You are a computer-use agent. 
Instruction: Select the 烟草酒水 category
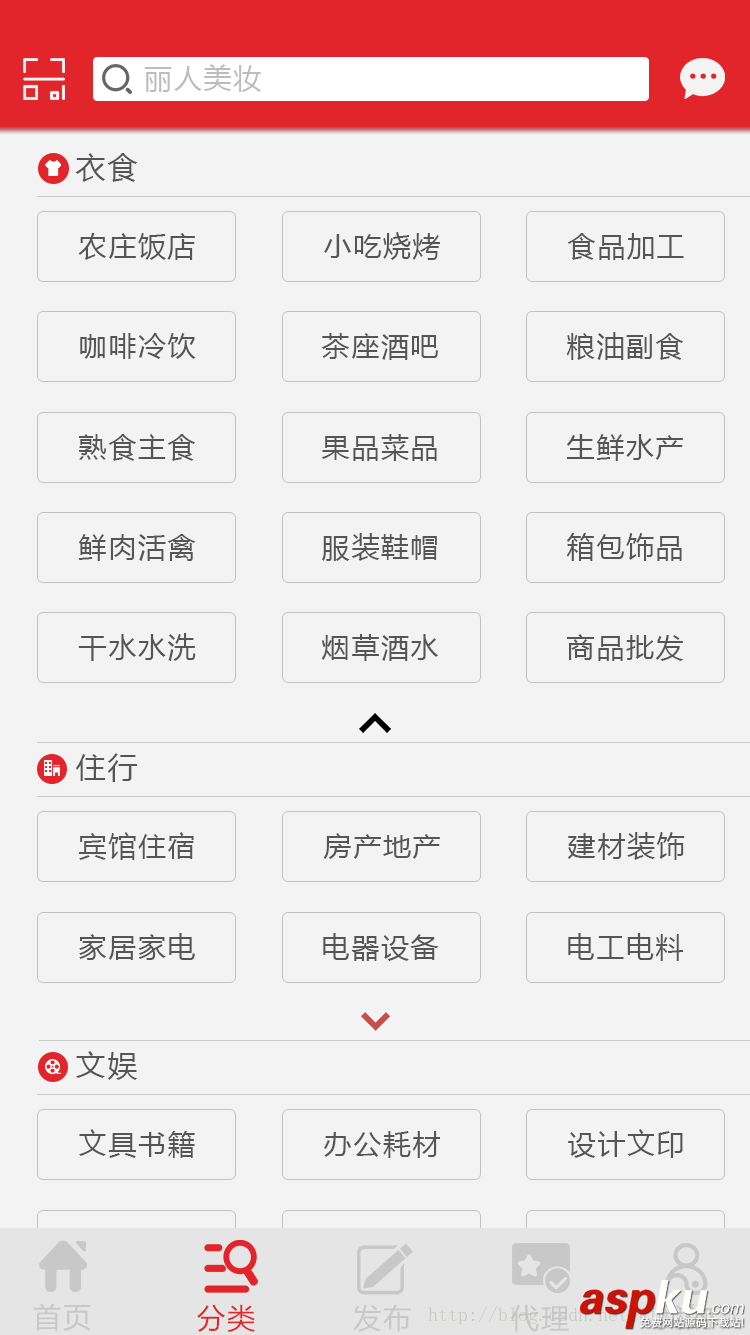coord(381,648)
